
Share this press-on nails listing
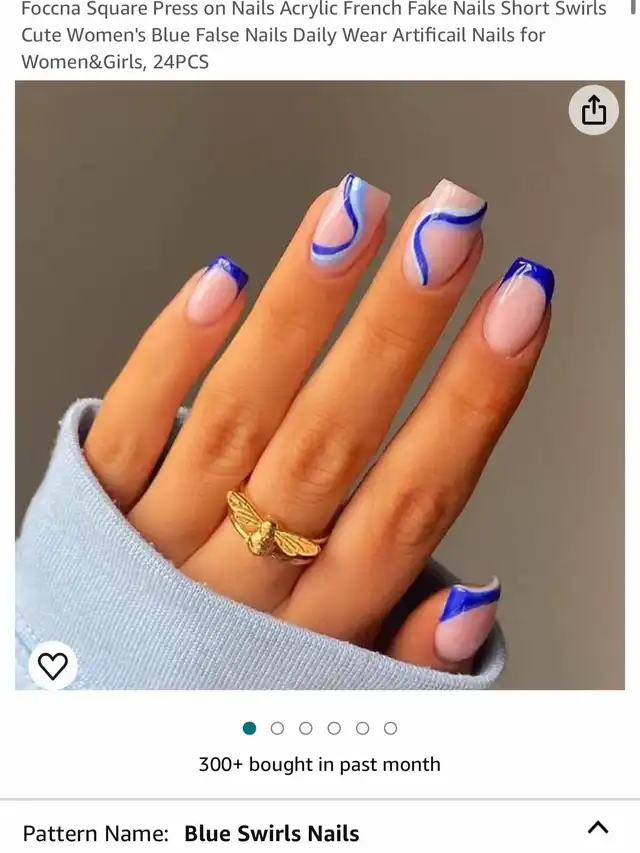point(594,110)
